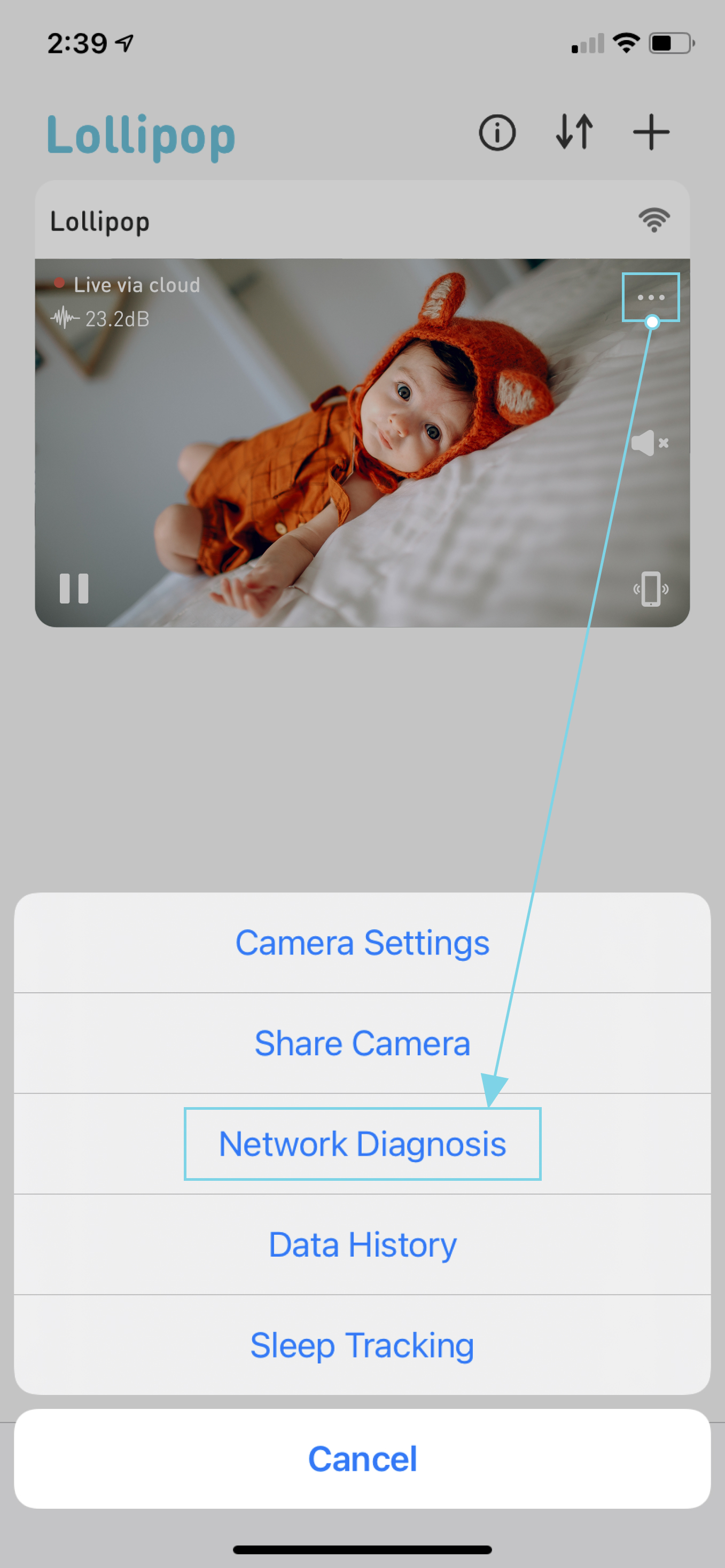
Task: Cancel the action sheet
Action: tap(362, 1459)
